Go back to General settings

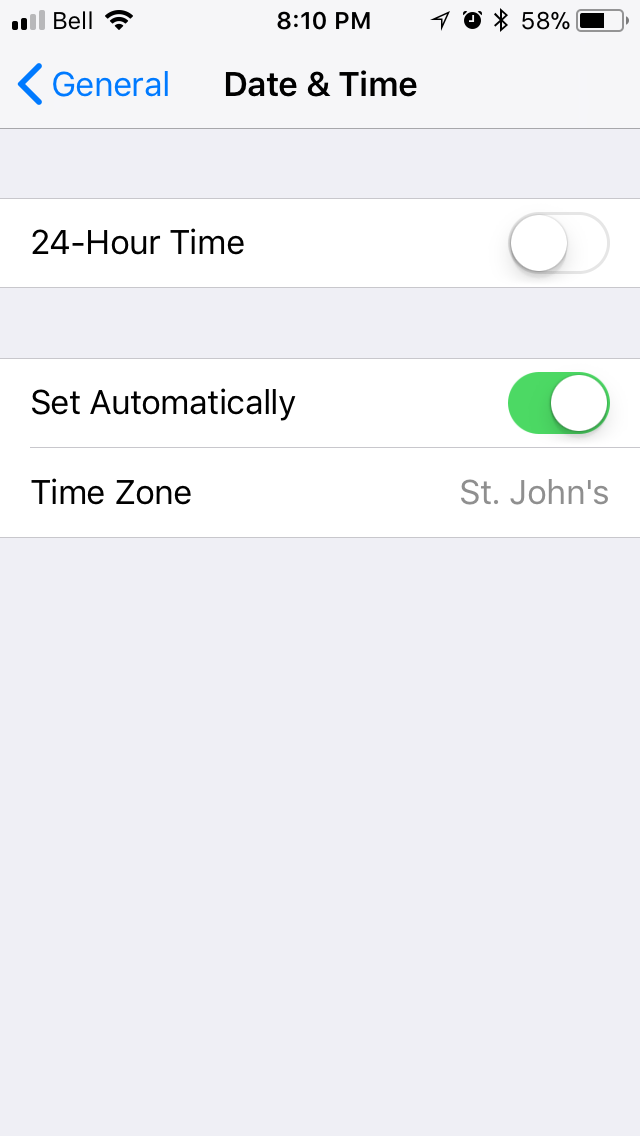pyautogui.click(x=93, y=85)
